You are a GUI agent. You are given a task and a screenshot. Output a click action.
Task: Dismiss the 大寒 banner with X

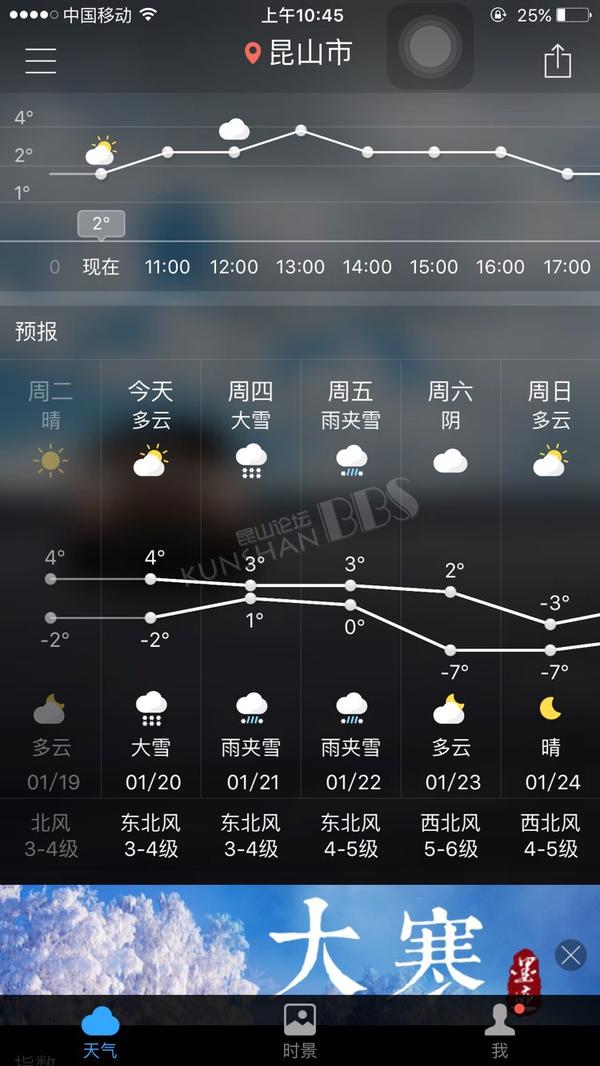[571, 955]
